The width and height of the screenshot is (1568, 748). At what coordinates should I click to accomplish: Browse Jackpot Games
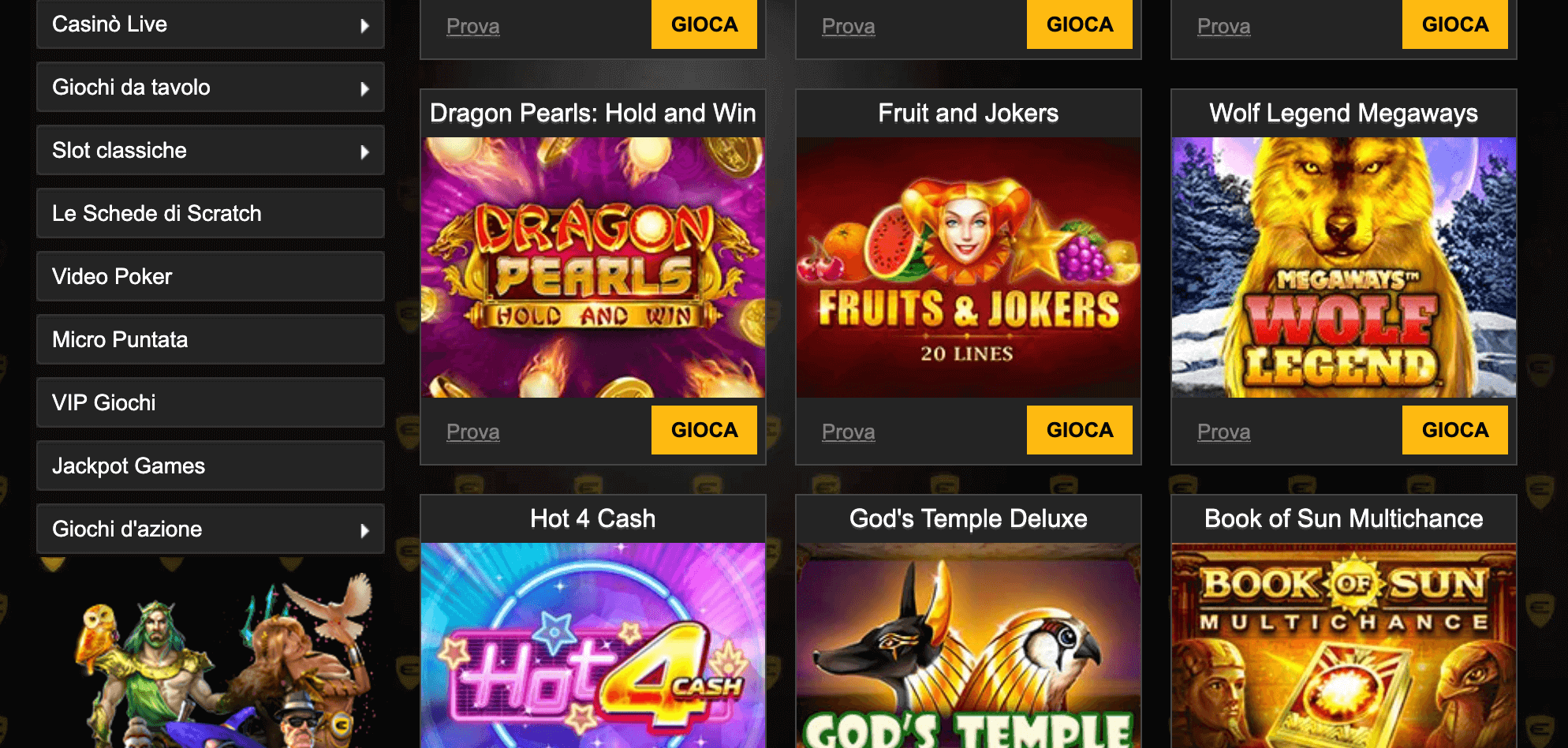point(210,466)
